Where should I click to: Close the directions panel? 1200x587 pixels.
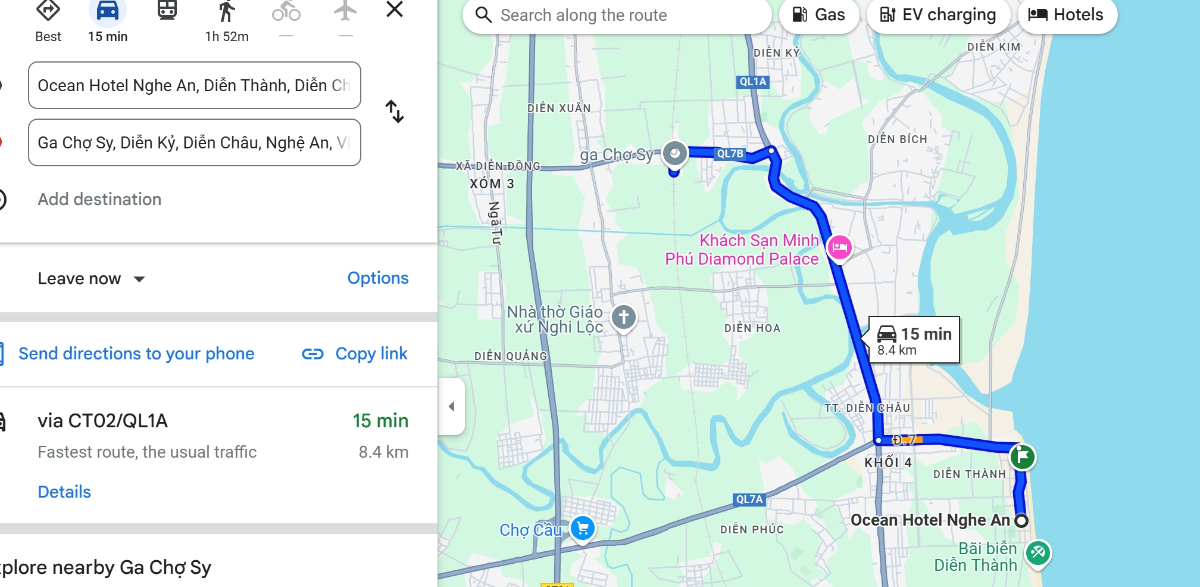(395, 11)
